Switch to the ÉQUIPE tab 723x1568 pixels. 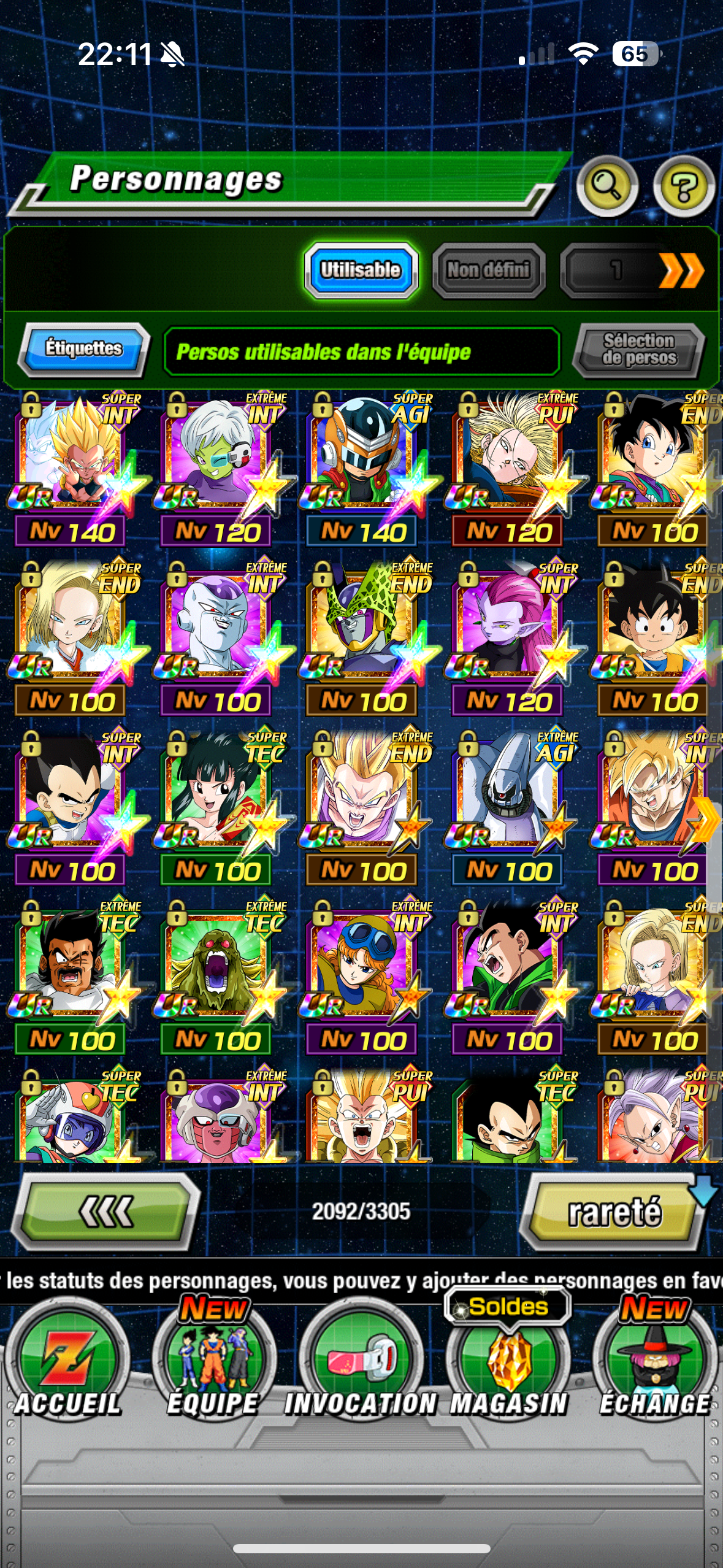pos(213,1369)
